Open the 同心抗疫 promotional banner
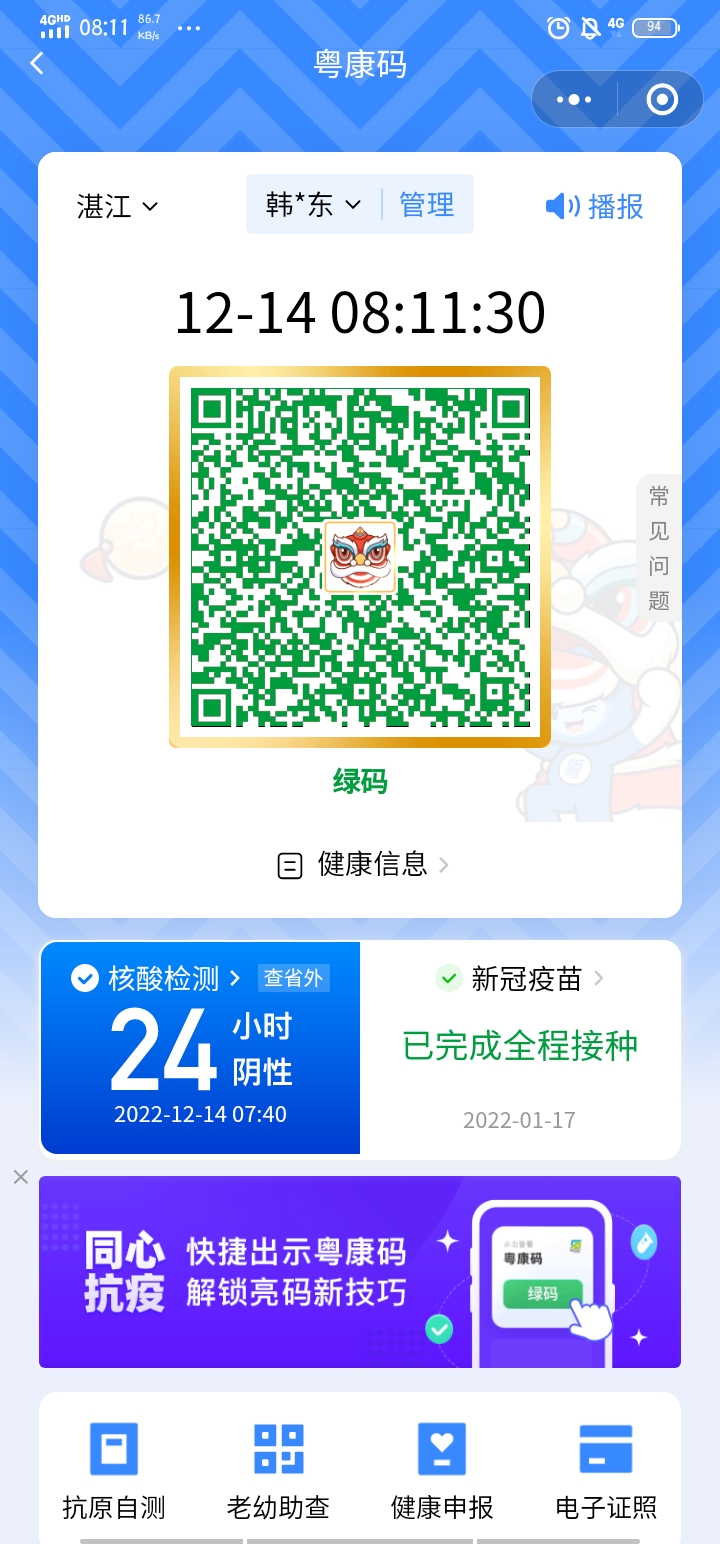 coord(360,1271)
